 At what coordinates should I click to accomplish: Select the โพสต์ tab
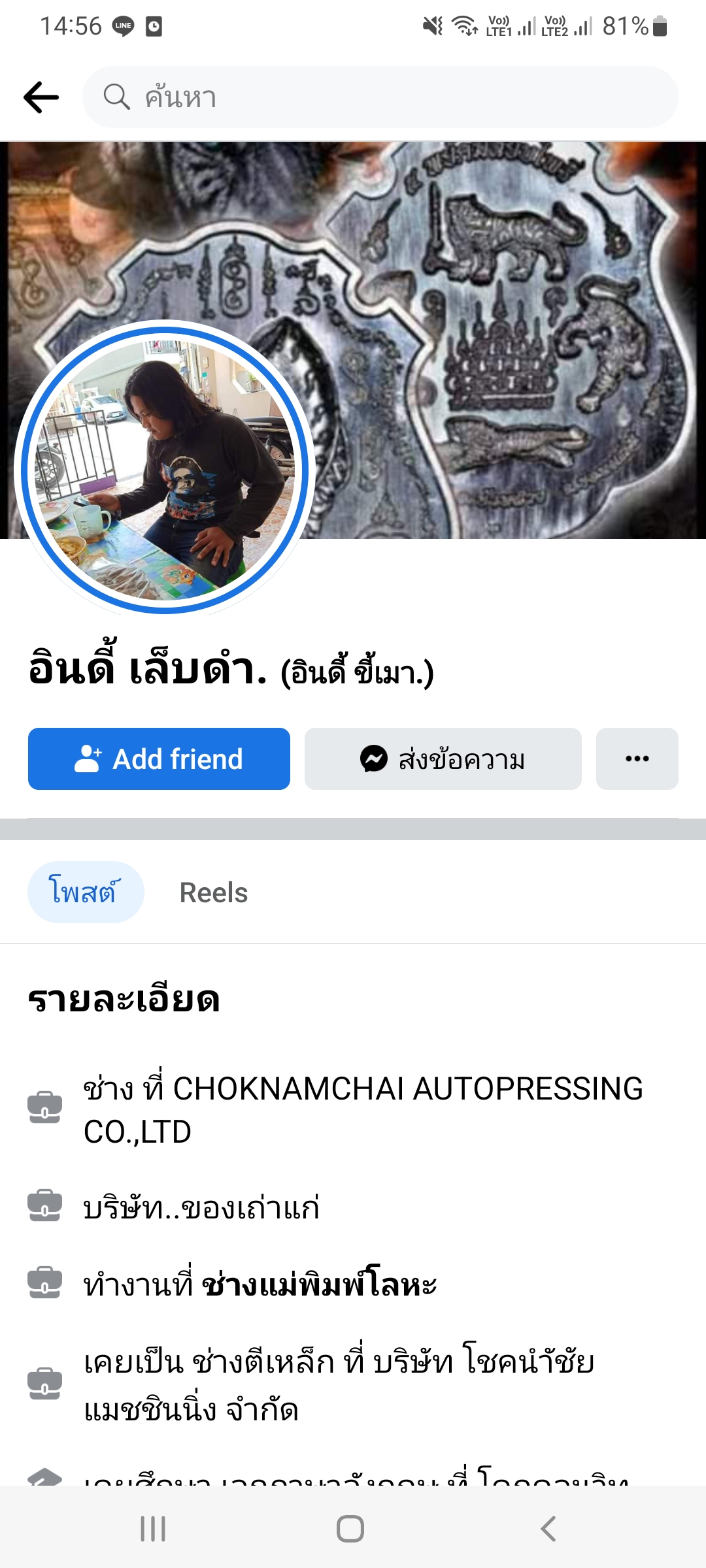click(85, 892)
